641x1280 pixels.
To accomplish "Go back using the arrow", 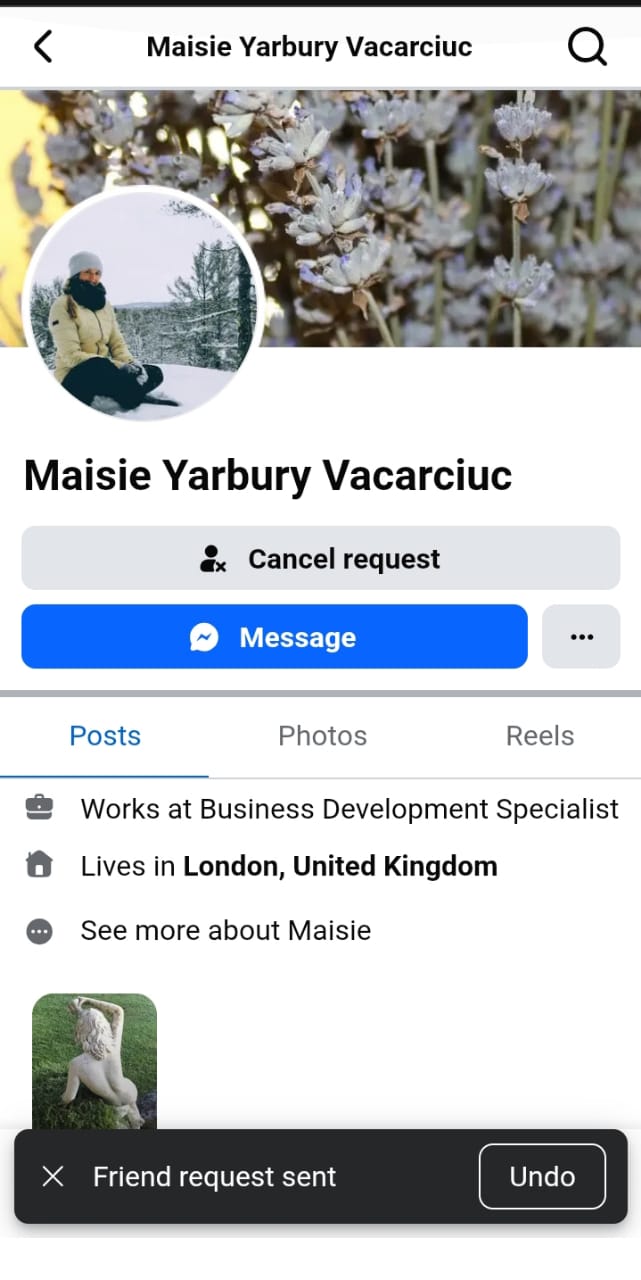I will 43,46.
